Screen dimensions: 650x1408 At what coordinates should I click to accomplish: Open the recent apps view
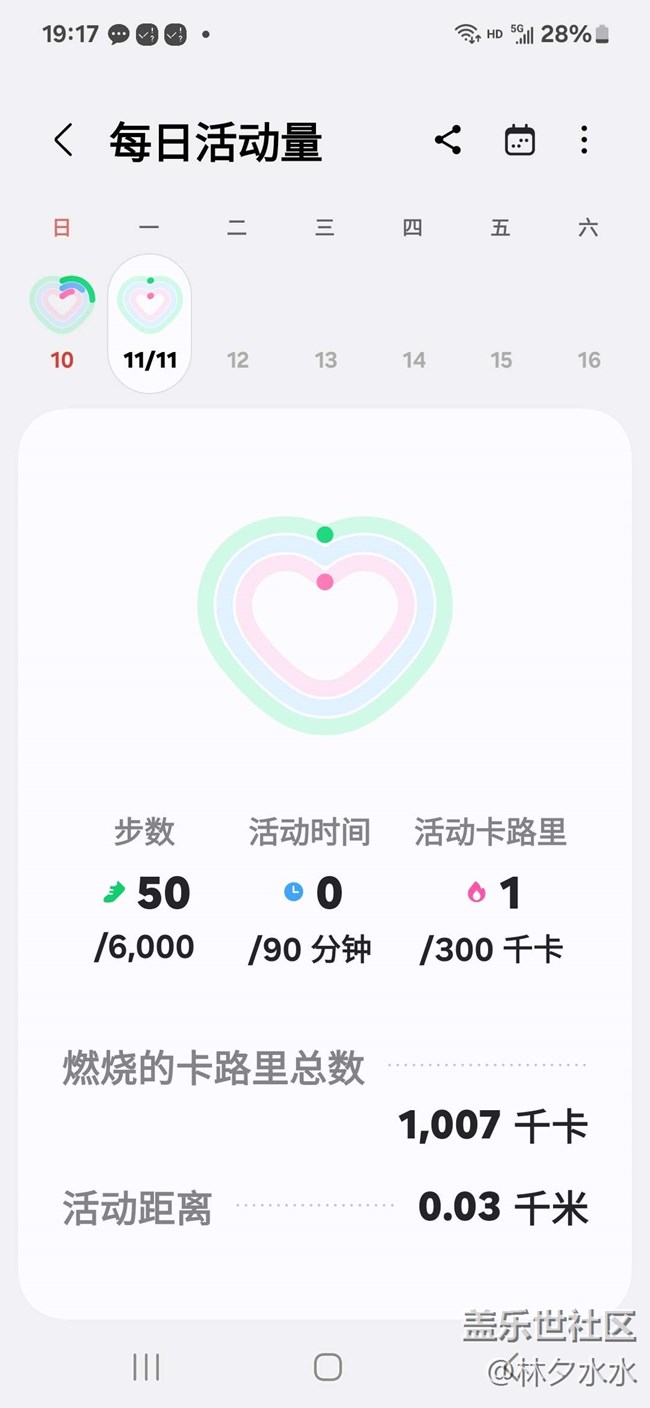(146, 1367)
